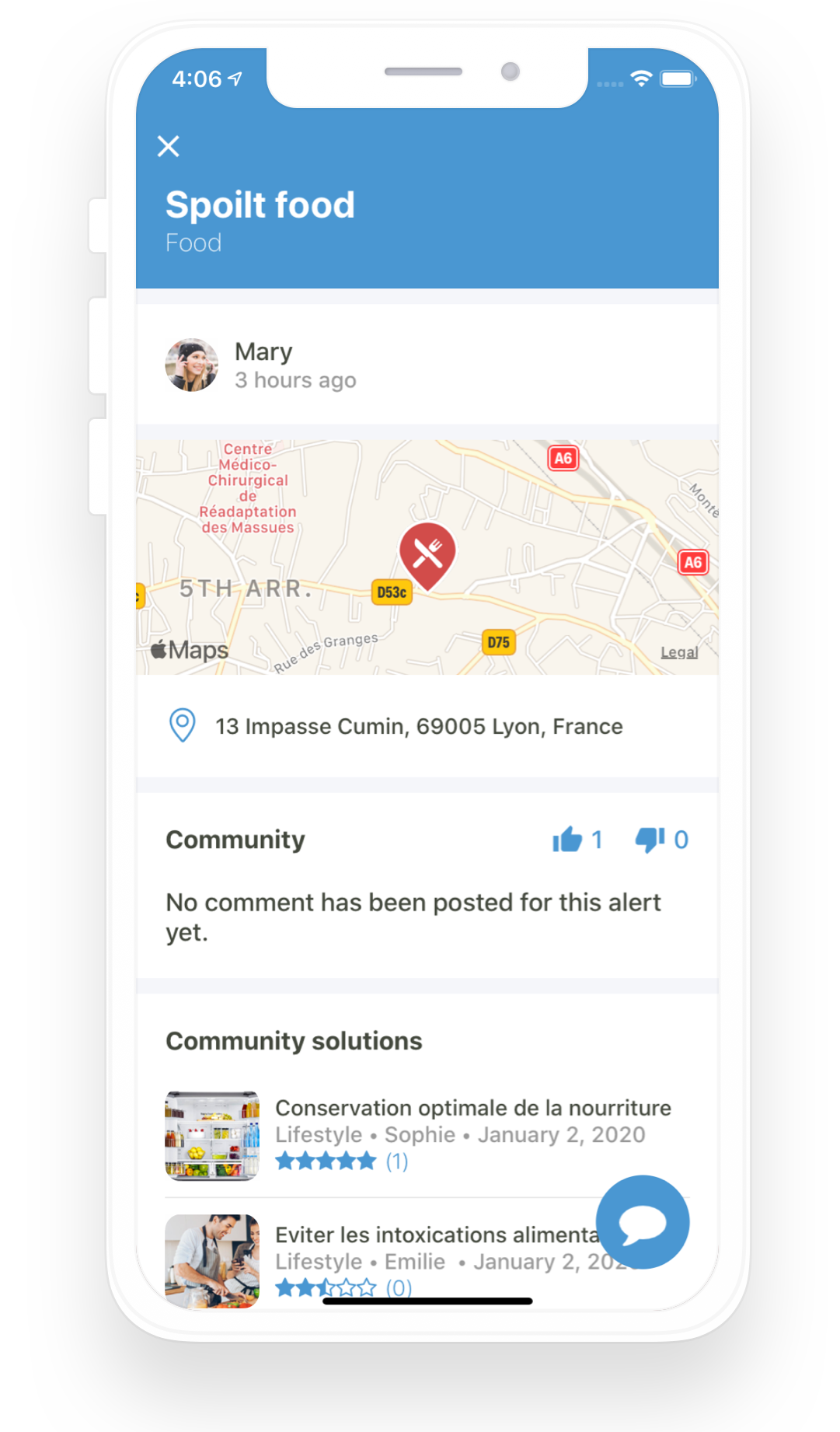Viewport: 840px width, 1432px height.
Task: Give the alert a thumbs up
Action: [x=568, y=840]
